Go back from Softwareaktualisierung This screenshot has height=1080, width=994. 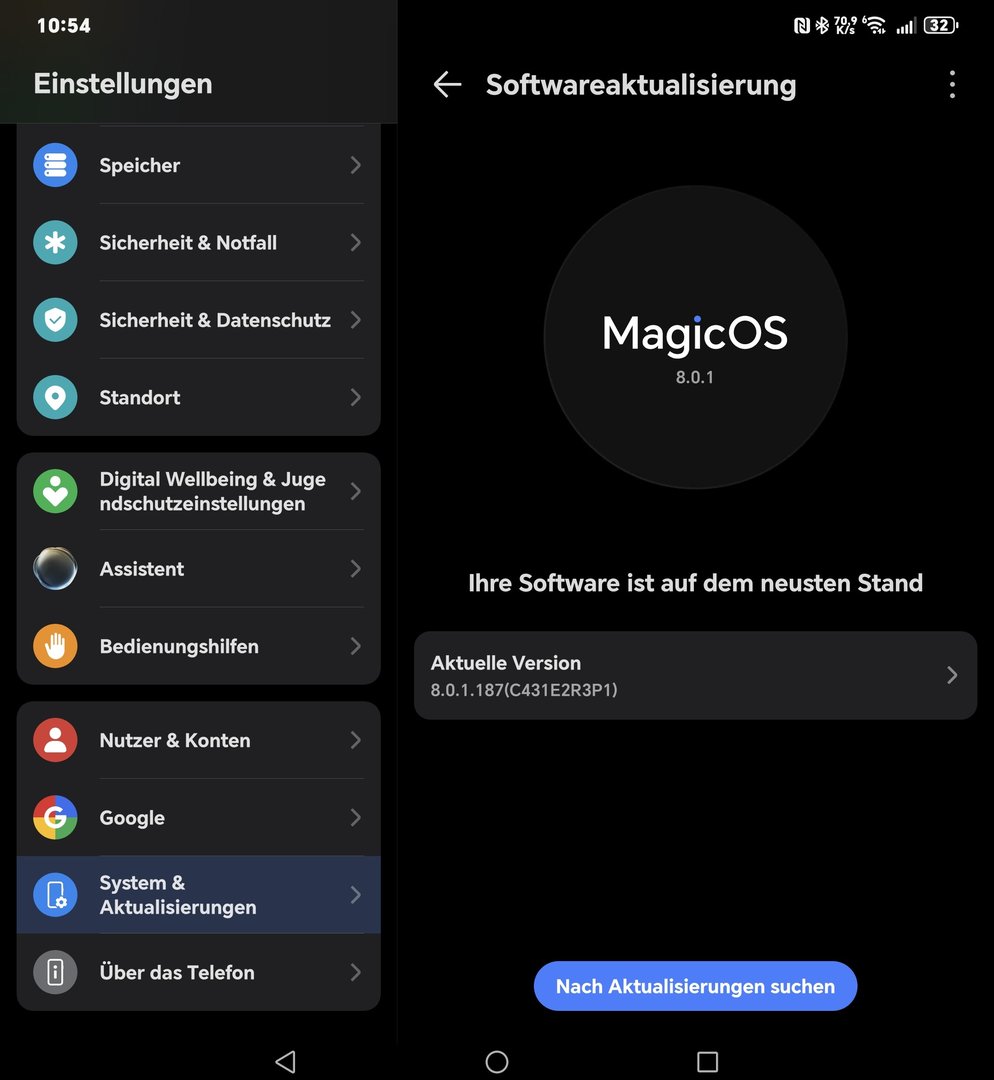[x=447, y=85]
